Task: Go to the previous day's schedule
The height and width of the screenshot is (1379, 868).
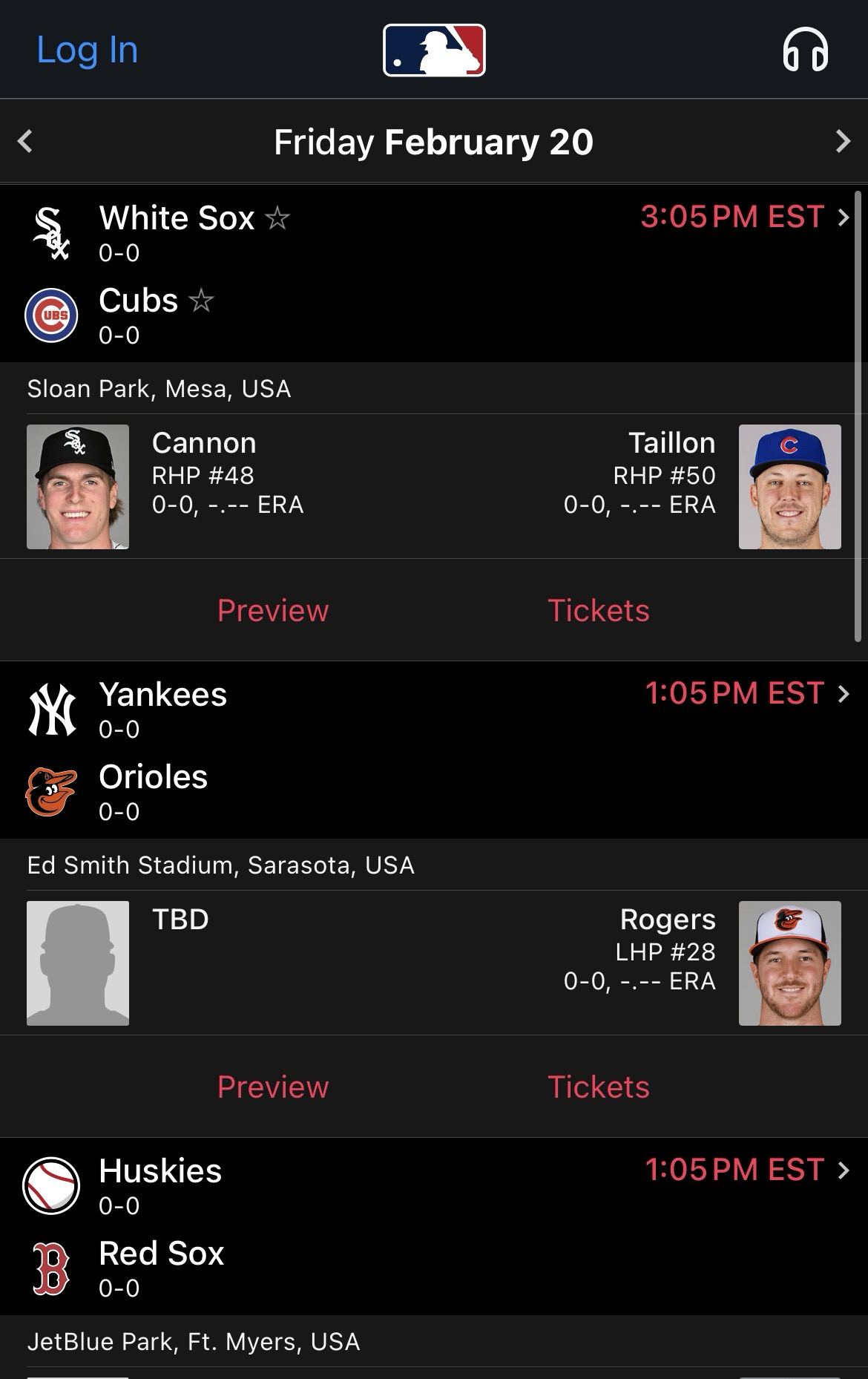Action: pyautogui.click(x=25, y=141)
